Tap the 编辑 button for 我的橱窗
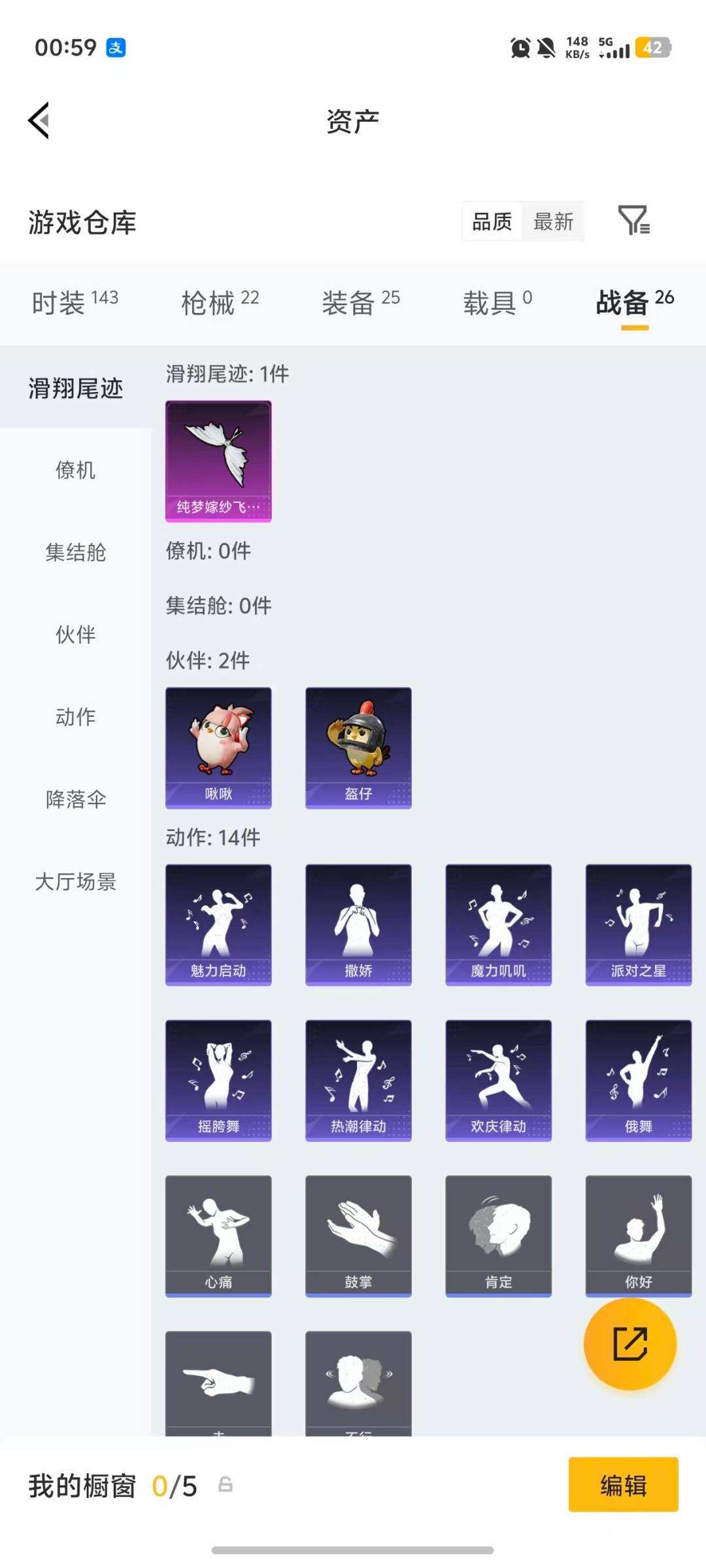The width and height of the screenshot is (706, 1568). [x=623, y=1484]
